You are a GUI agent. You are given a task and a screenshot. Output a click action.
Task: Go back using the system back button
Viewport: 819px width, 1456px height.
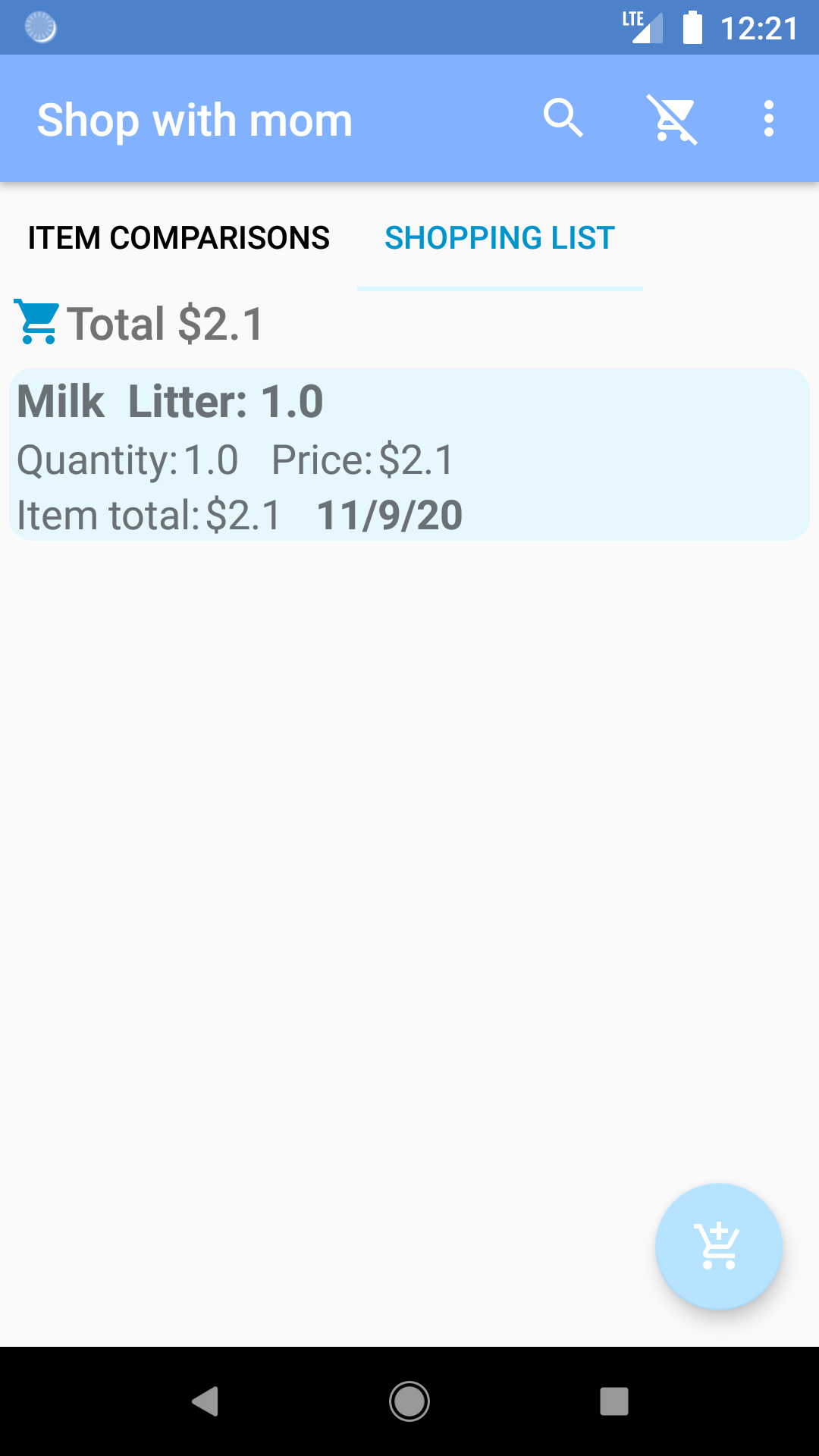[205, 1401]
